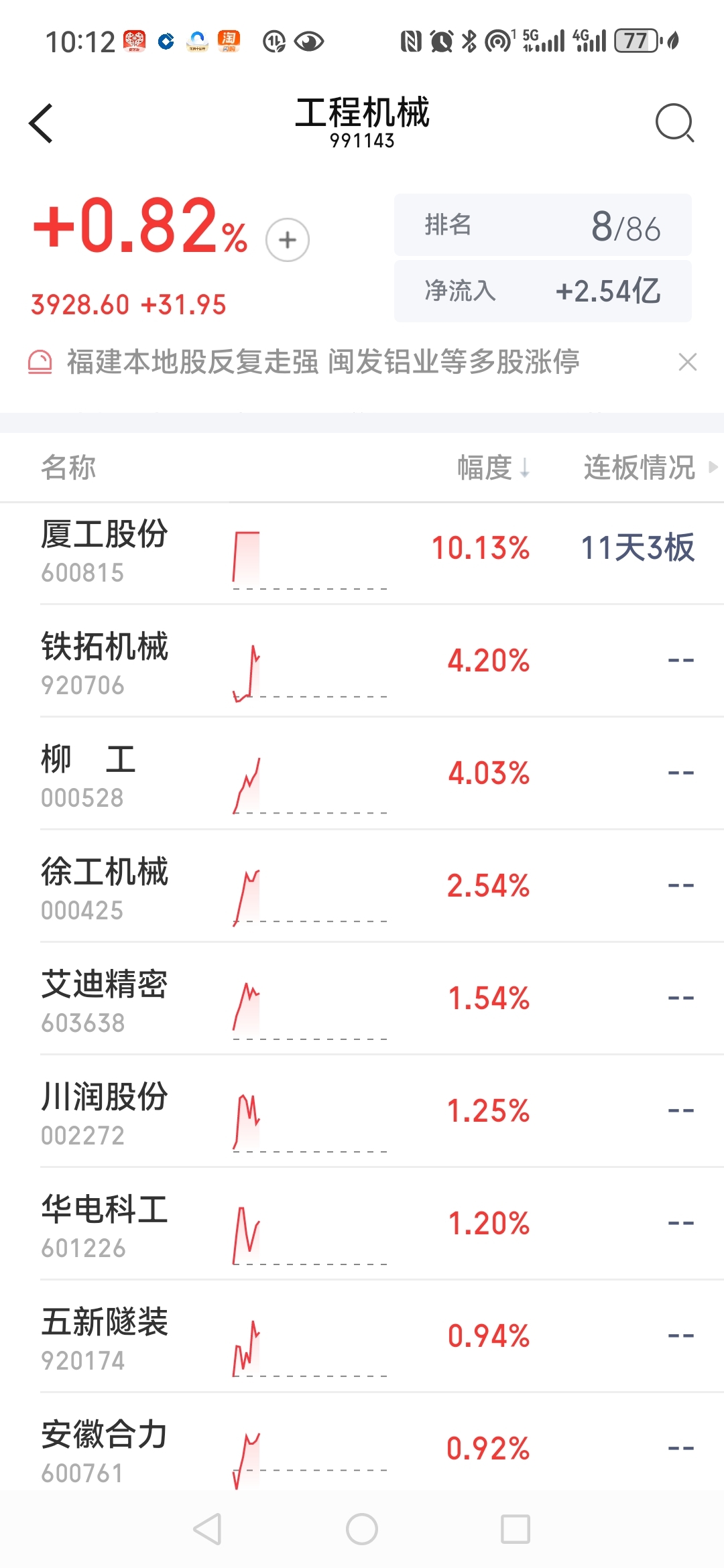Sort by the 连板情况 column
The width and height of the screenshot is (724, 1568).
click(x=640, y=468)
